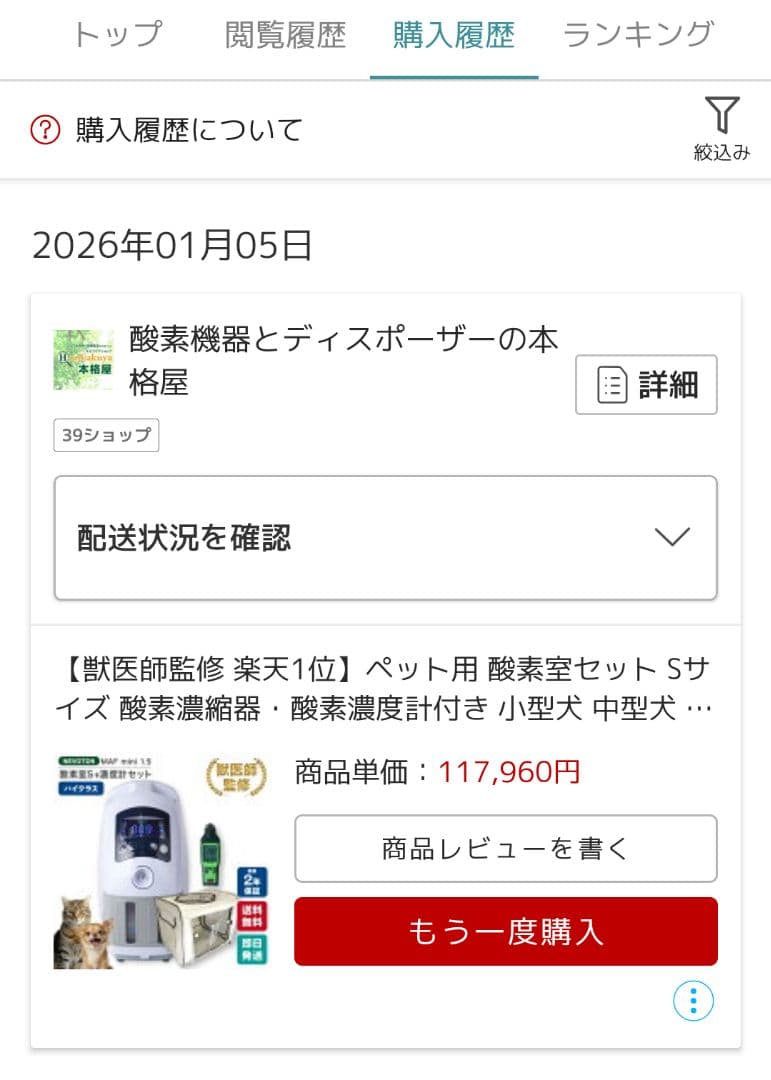Click the 詳細 detail icon button
This screenshot has width=771, height=1080.
645,385
